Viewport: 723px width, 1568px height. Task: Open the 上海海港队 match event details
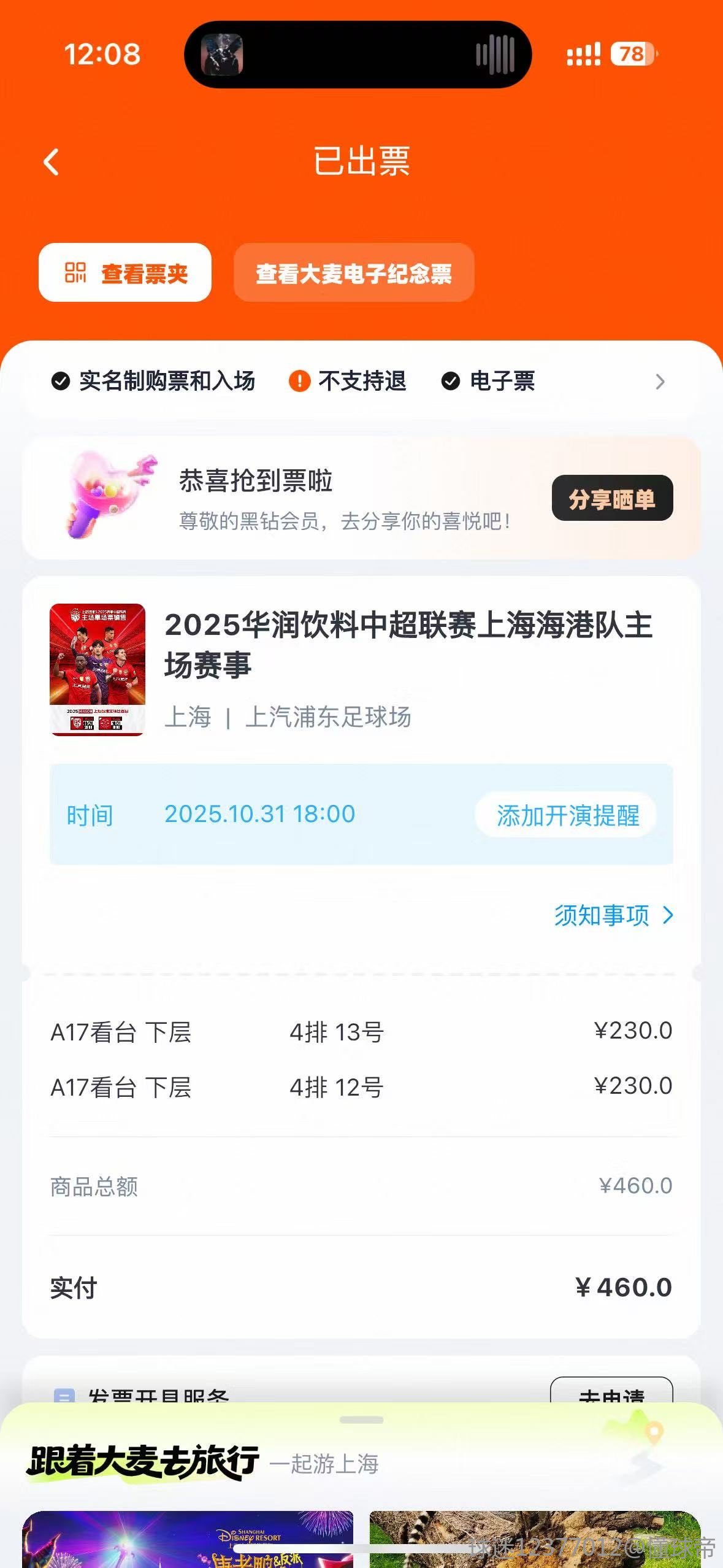(408, 644)
